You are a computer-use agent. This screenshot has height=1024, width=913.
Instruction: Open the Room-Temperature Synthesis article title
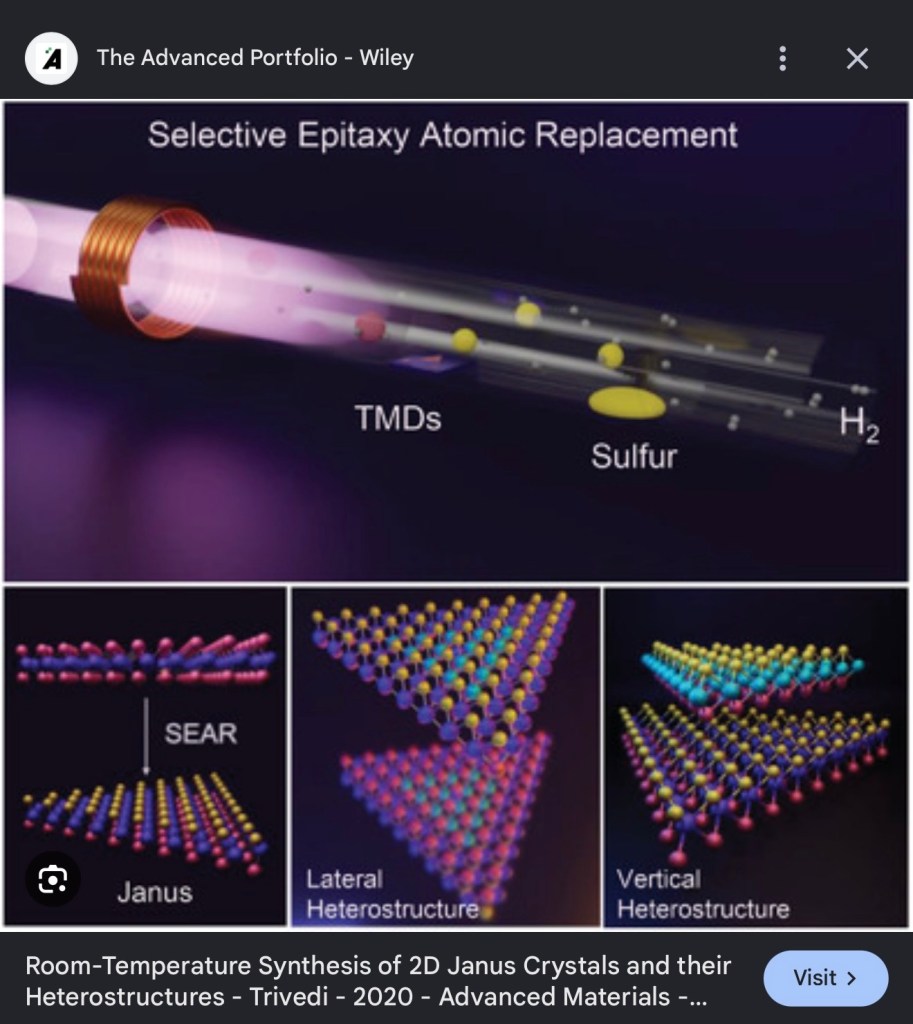378,981
